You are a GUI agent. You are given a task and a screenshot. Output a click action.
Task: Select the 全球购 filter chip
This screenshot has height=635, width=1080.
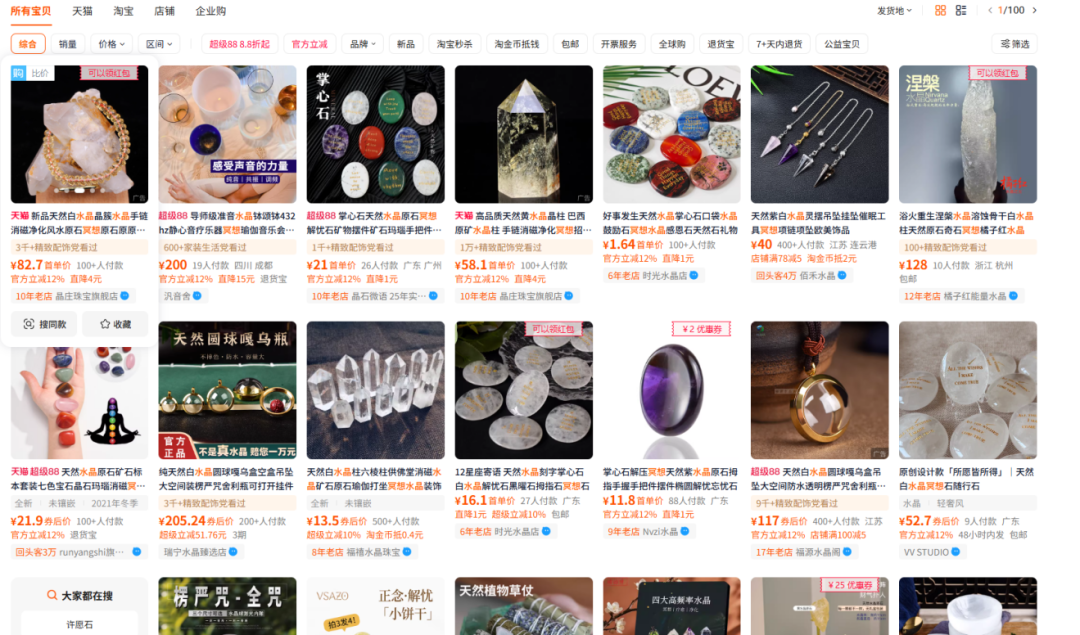point(672,44)
